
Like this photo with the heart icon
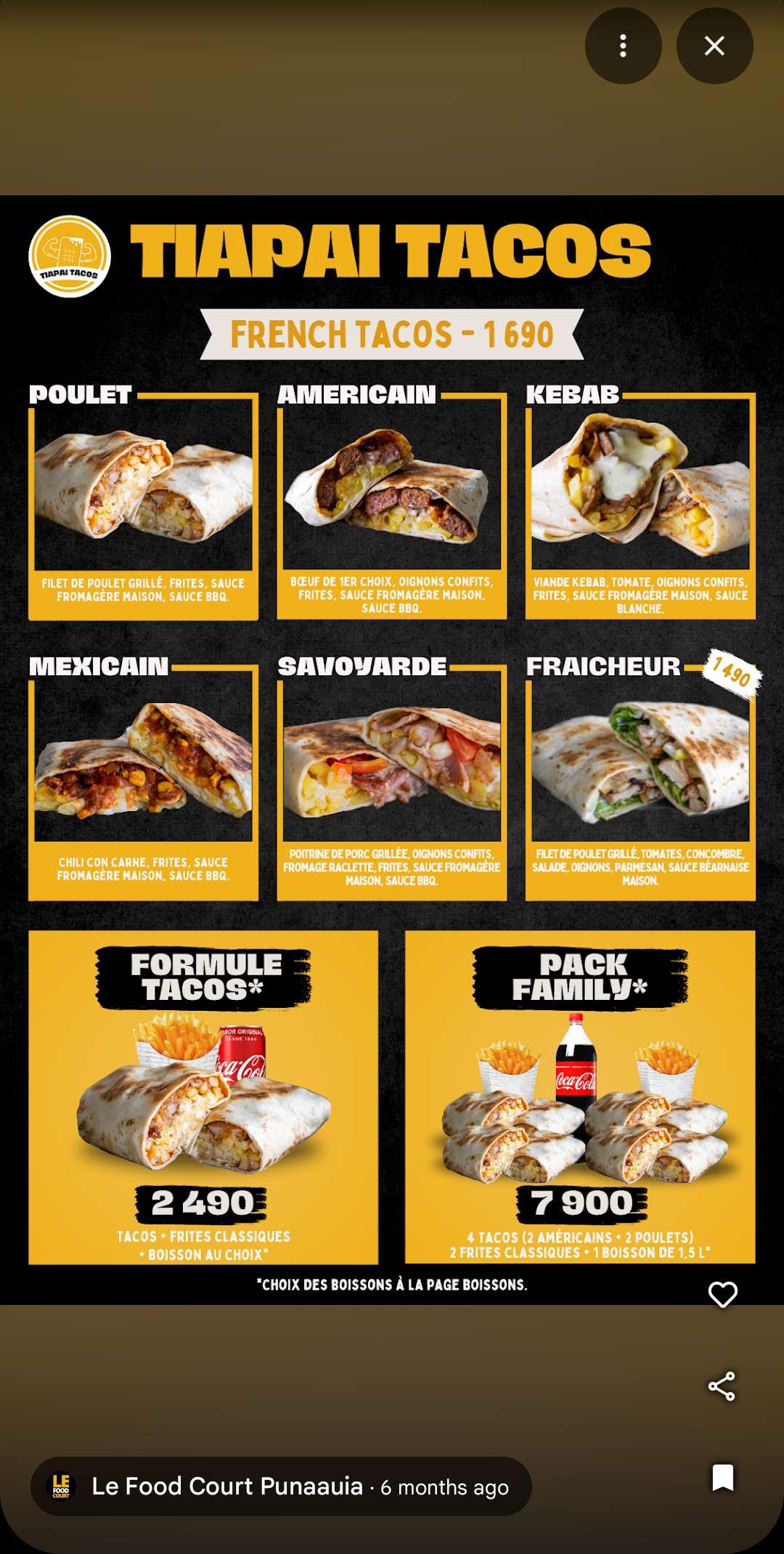(x=722, y=1295)
